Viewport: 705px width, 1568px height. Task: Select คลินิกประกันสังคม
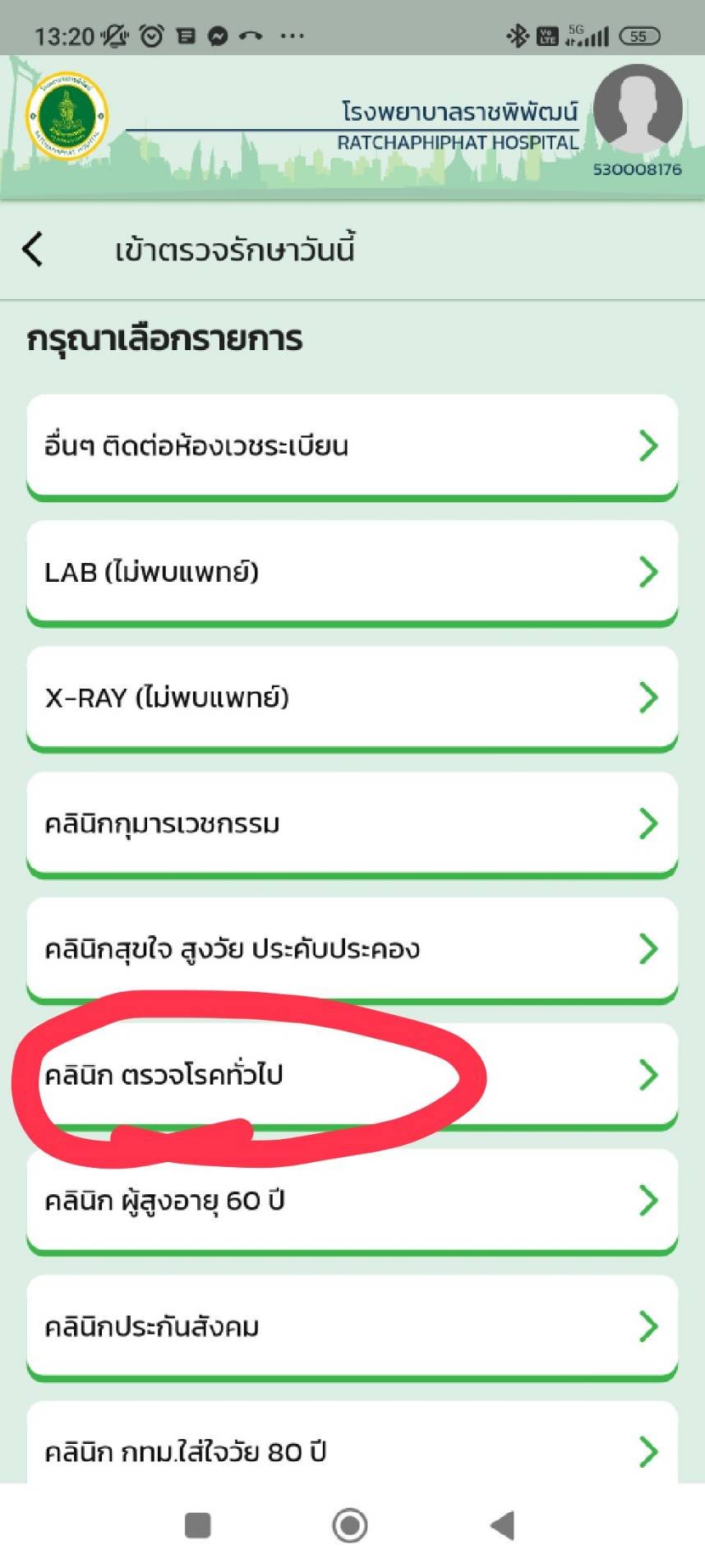tap(352, 1326)
